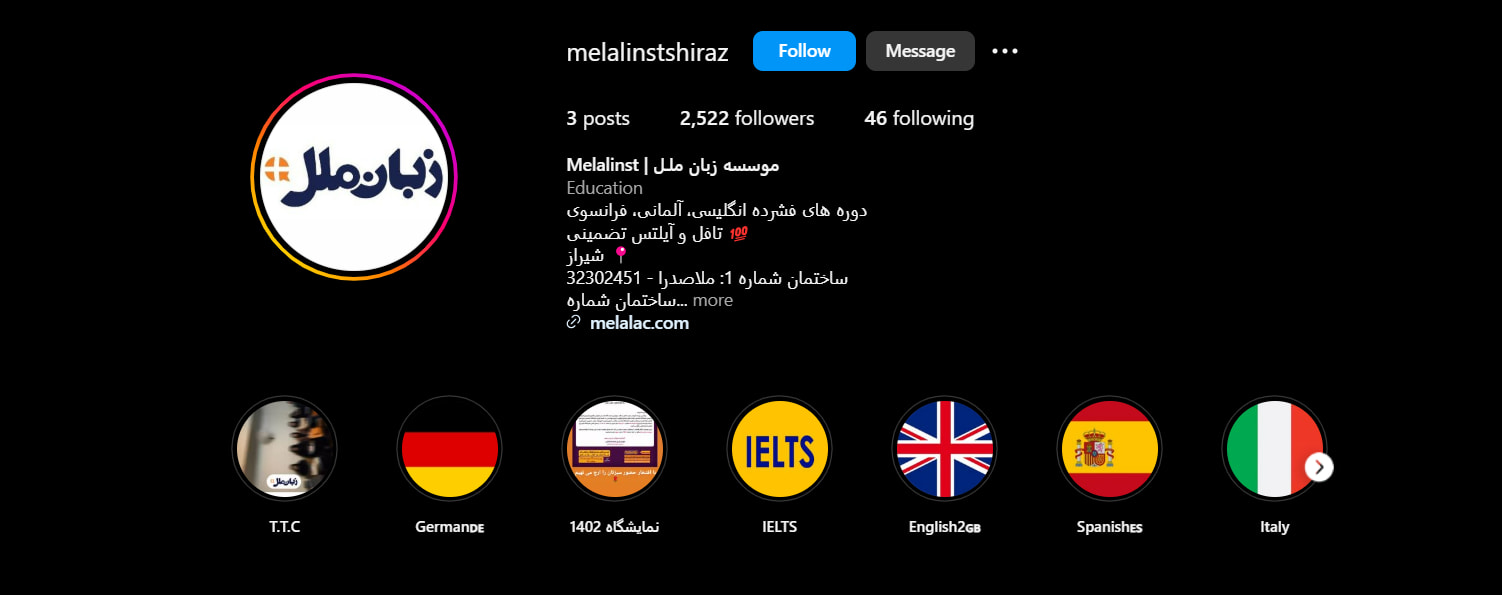This screenshot has height=595, width=1502.
Task: View the profile picture story
Action: click(x=354, y=177)
